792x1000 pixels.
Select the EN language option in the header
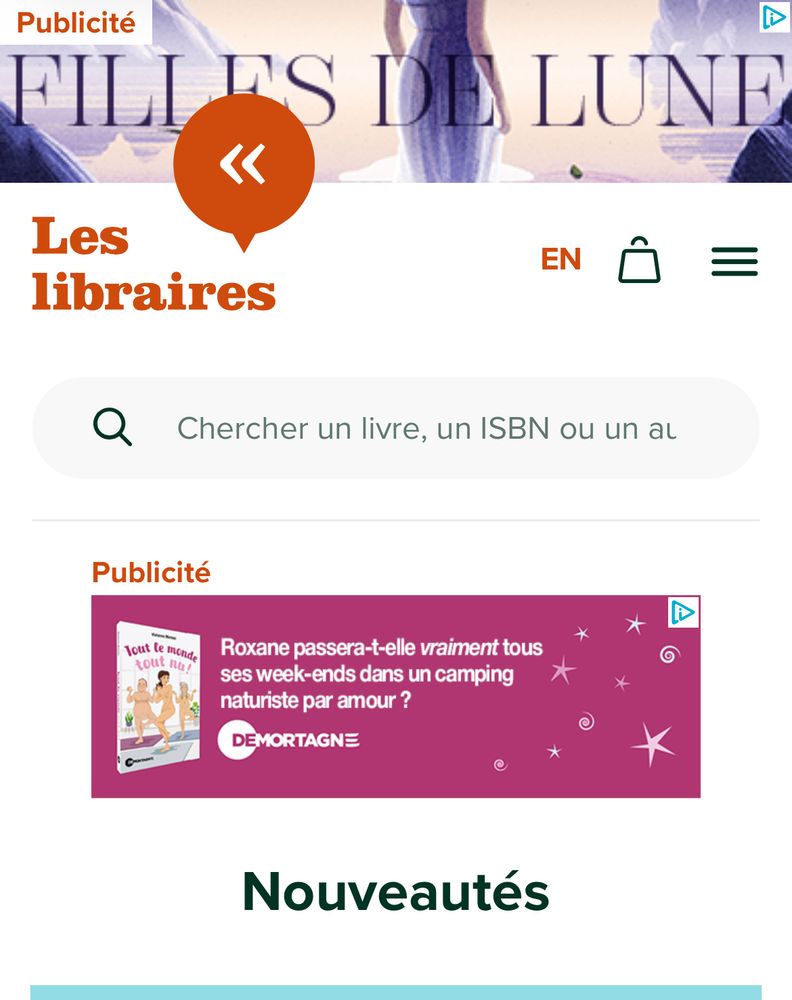[x=560, y=260]
